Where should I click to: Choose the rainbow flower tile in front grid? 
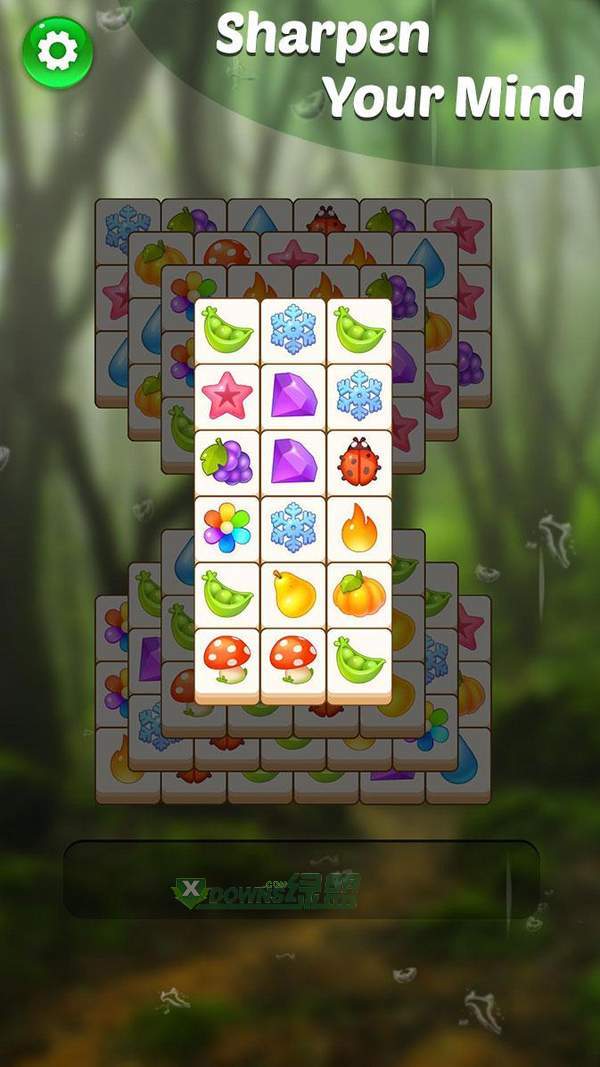click(226, 528)
